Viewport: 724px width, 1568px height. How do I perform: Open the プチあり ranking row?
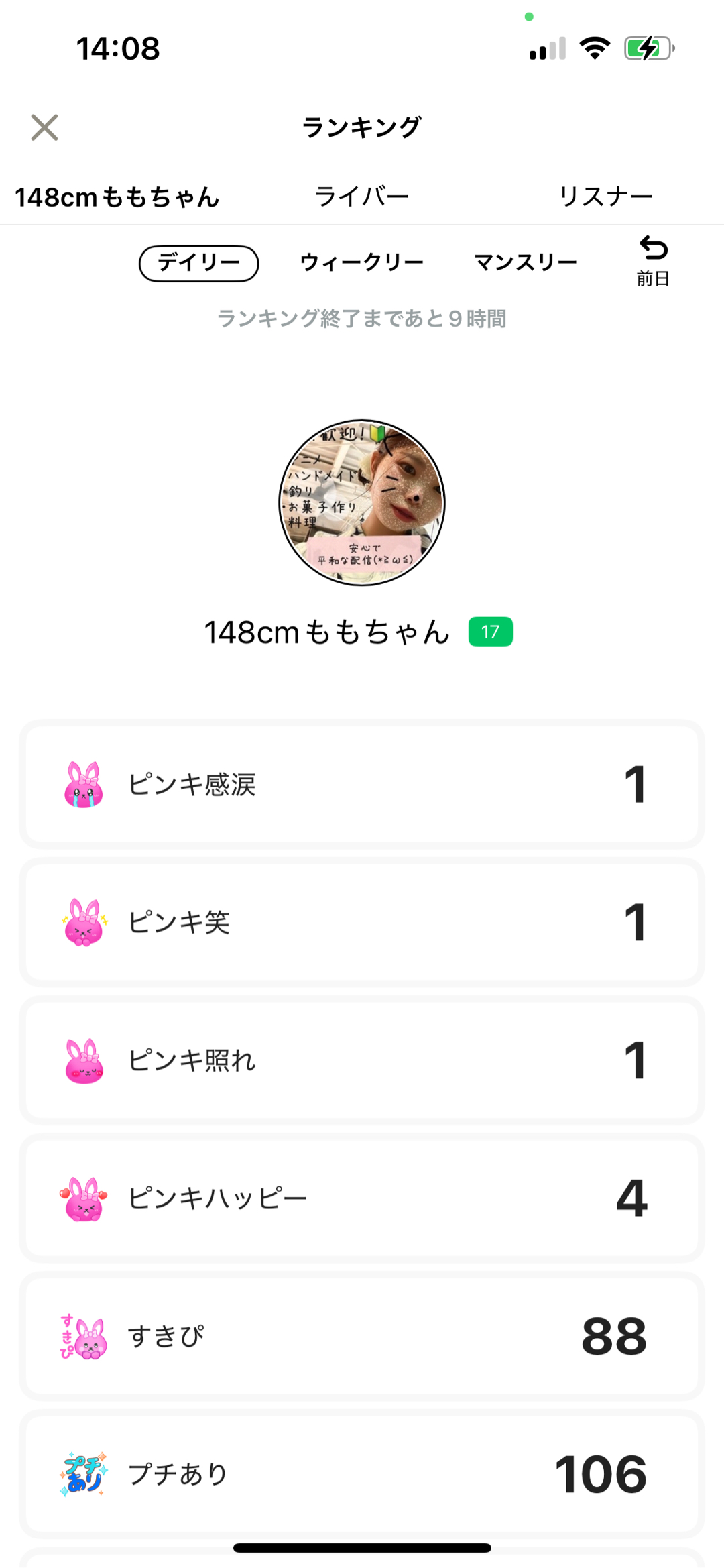pyautogui.click(x=362, y=1474)
